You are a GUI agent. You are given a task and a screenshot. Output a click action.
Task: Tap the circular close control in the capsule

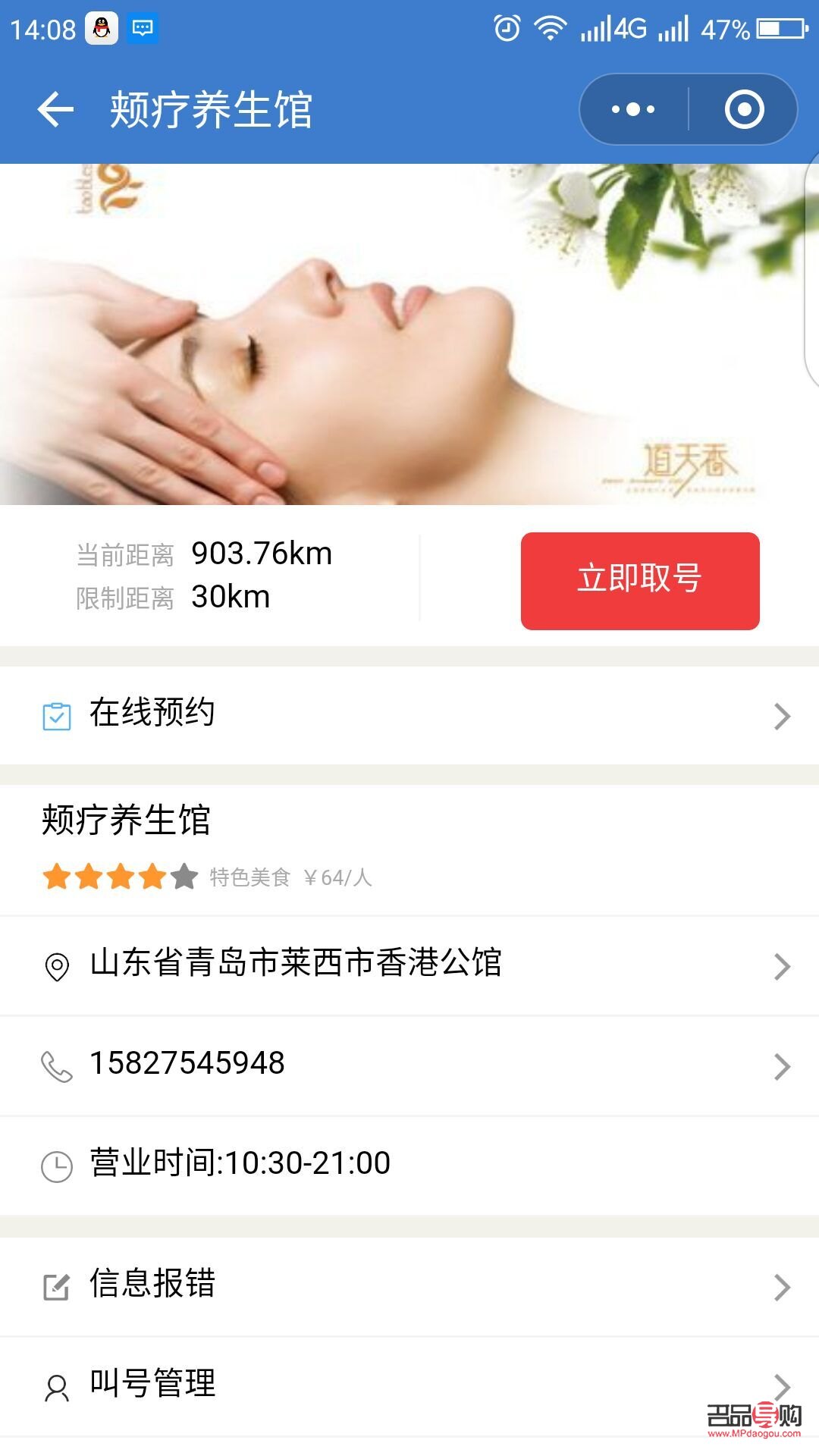pos(744,108)
